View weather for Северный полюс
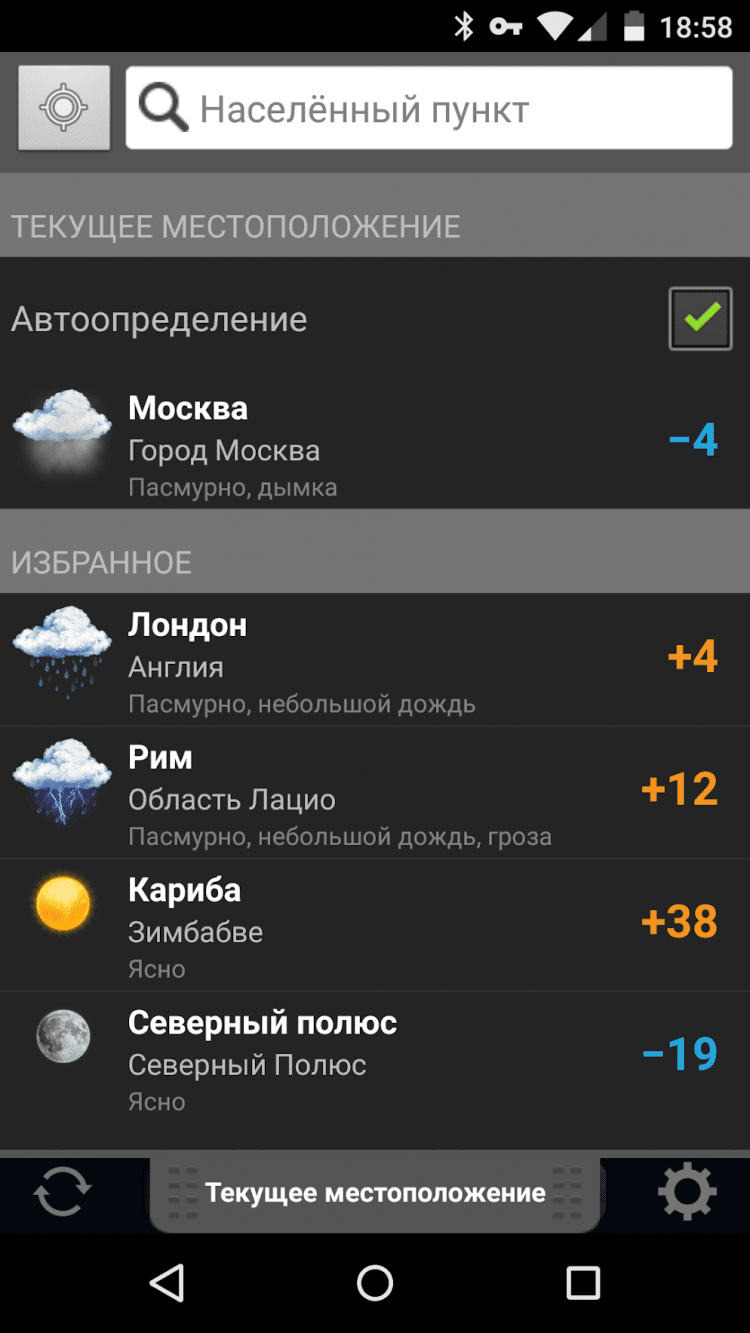750x1333 pixels. click(375, 1058)
